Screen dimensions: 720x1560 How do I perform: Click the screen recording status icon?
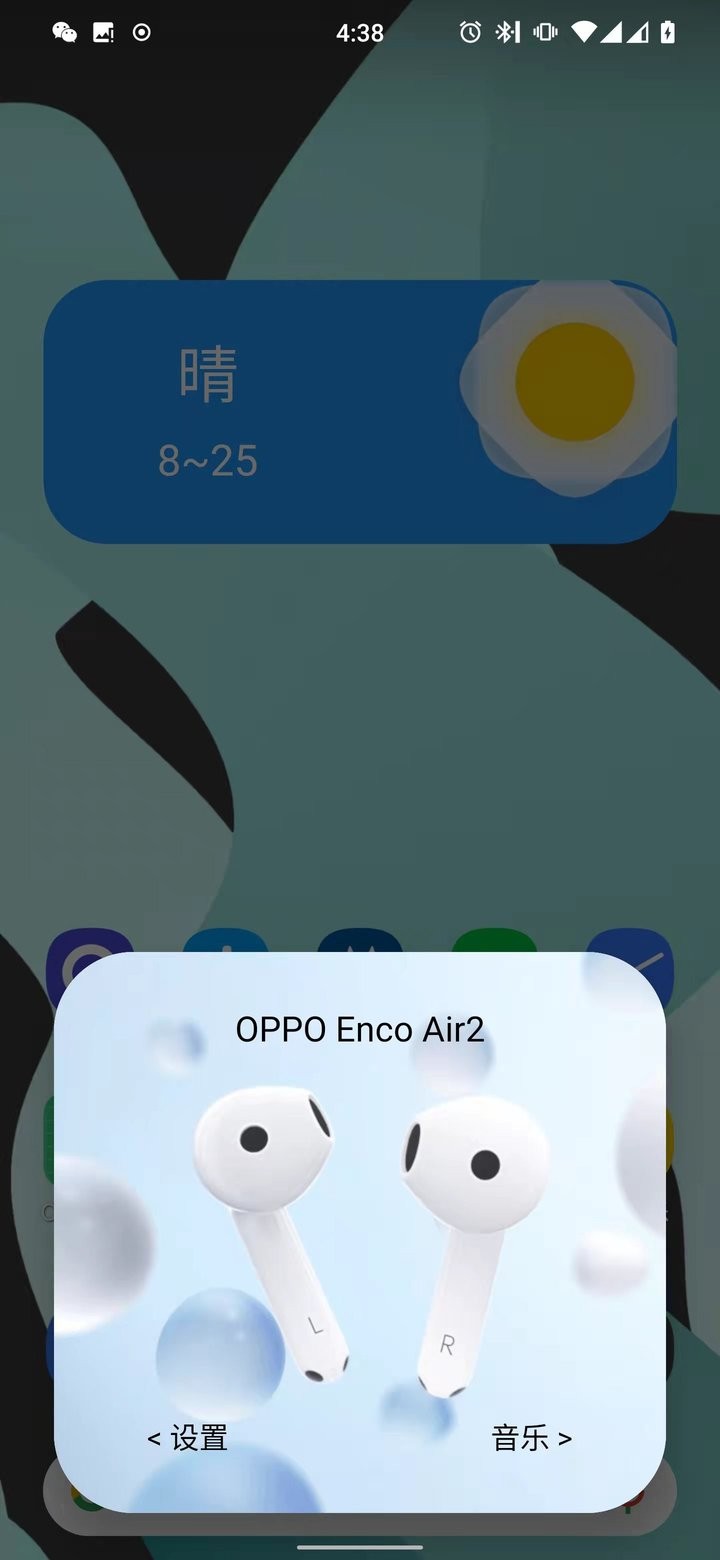point(141,33)
